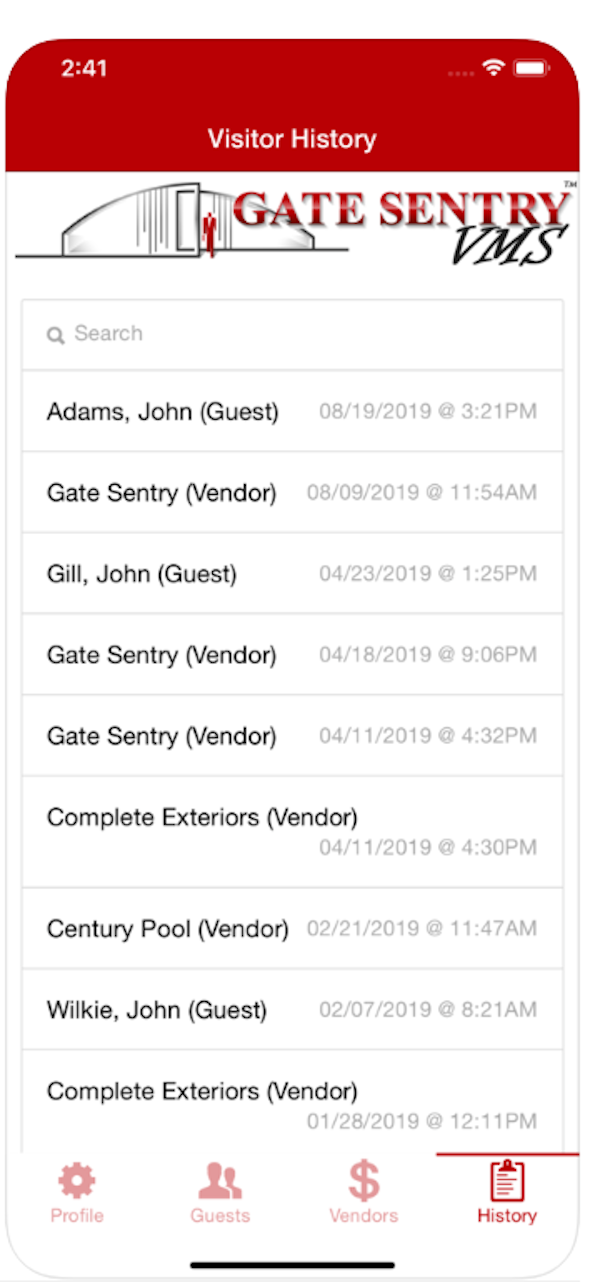Tap the Search field

[x=292, y=334]
